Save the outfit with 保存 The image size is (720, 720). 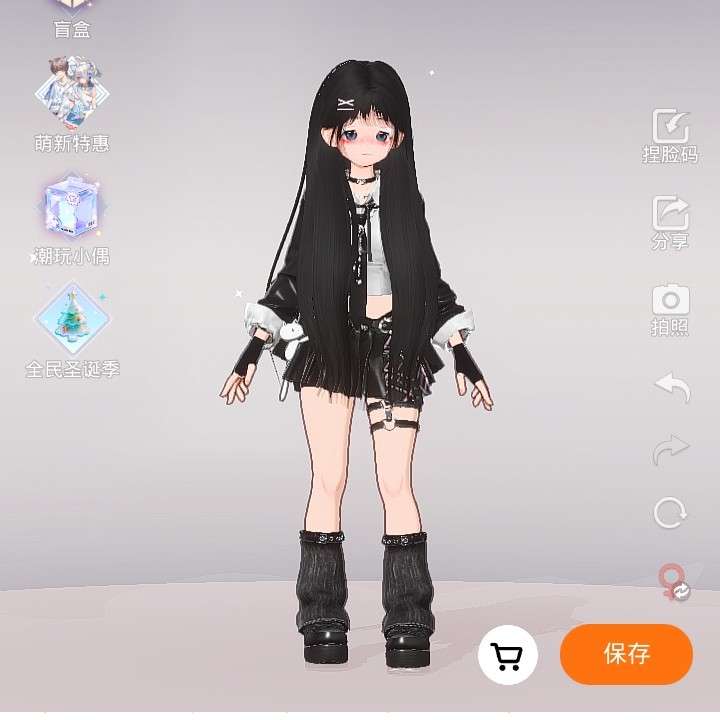click(627, 654)
